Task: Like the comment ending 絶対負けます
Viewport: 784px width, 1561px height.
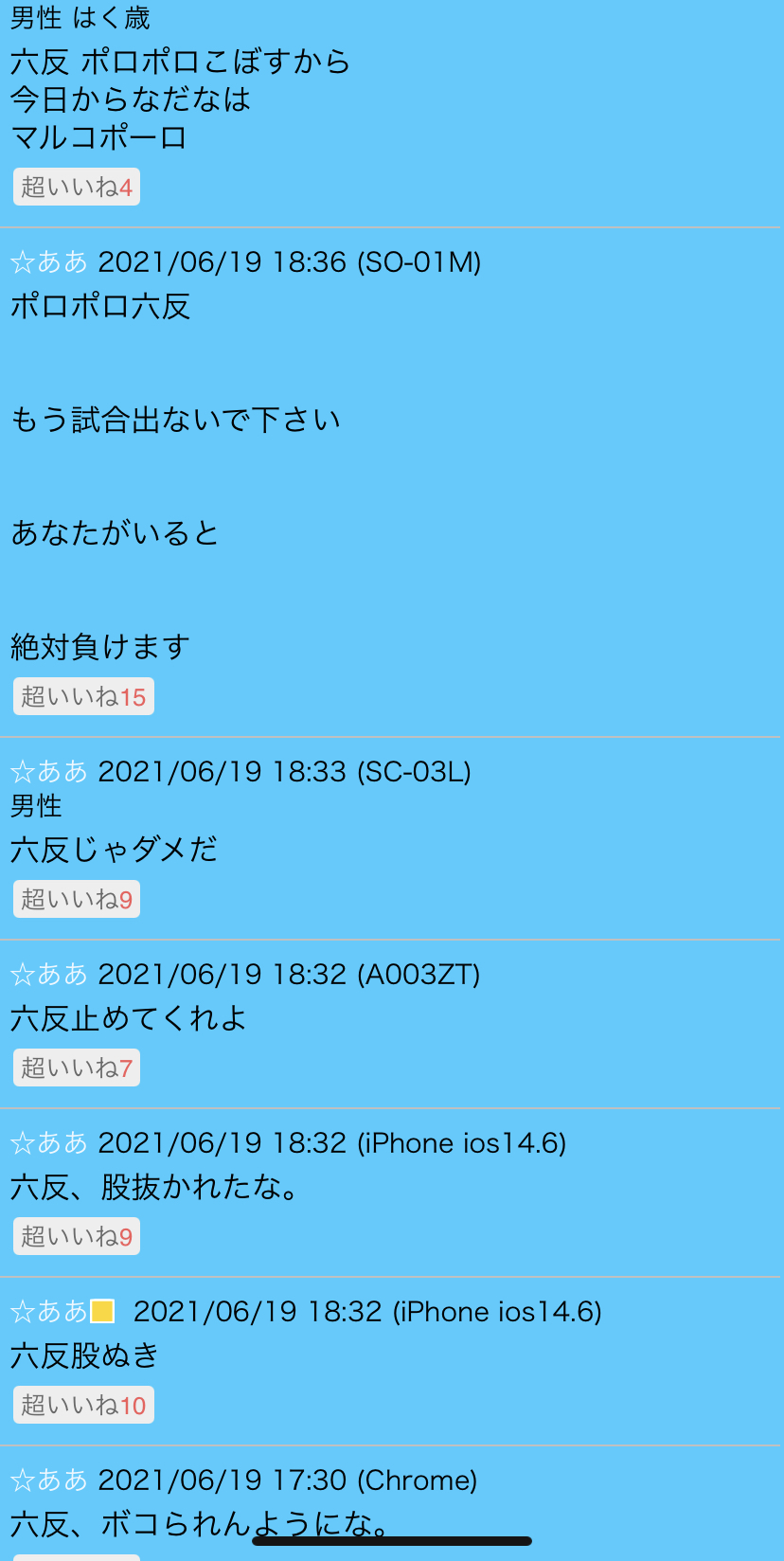Action: pyautogui.click(x=83, y=696)
